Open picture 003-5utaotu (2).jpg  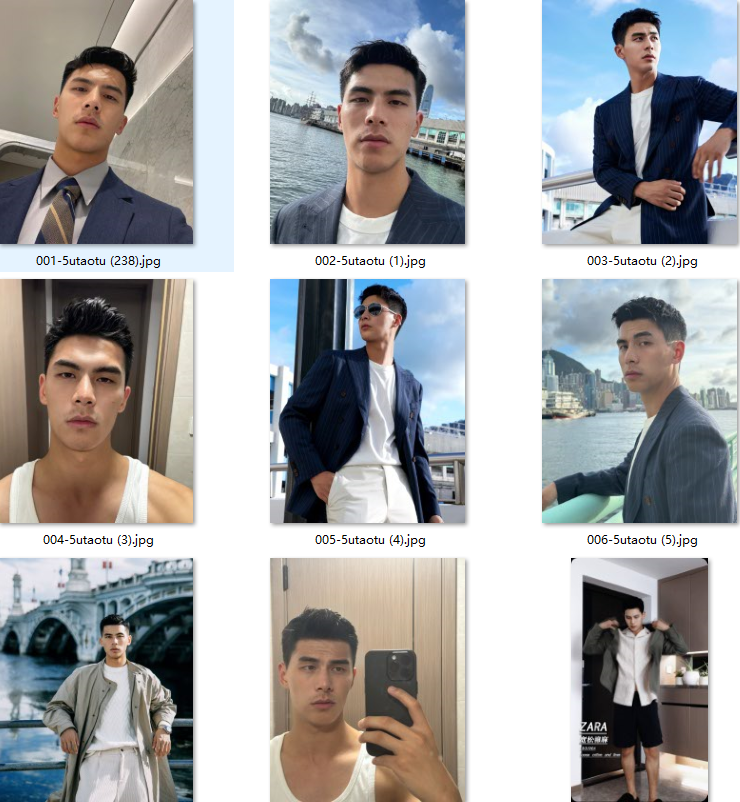639,122
